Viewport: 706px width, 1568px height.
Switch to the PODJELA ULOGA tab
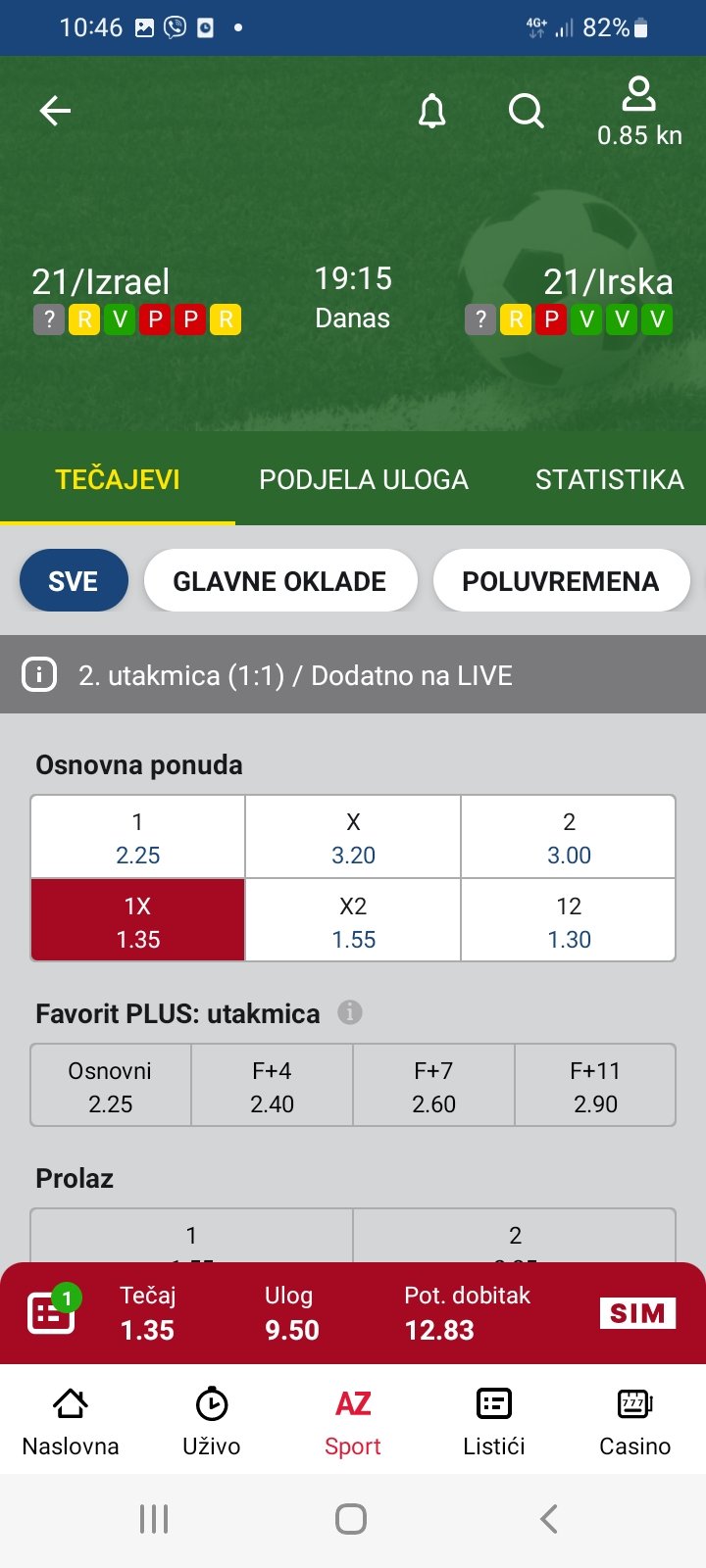tap(364, 479)
